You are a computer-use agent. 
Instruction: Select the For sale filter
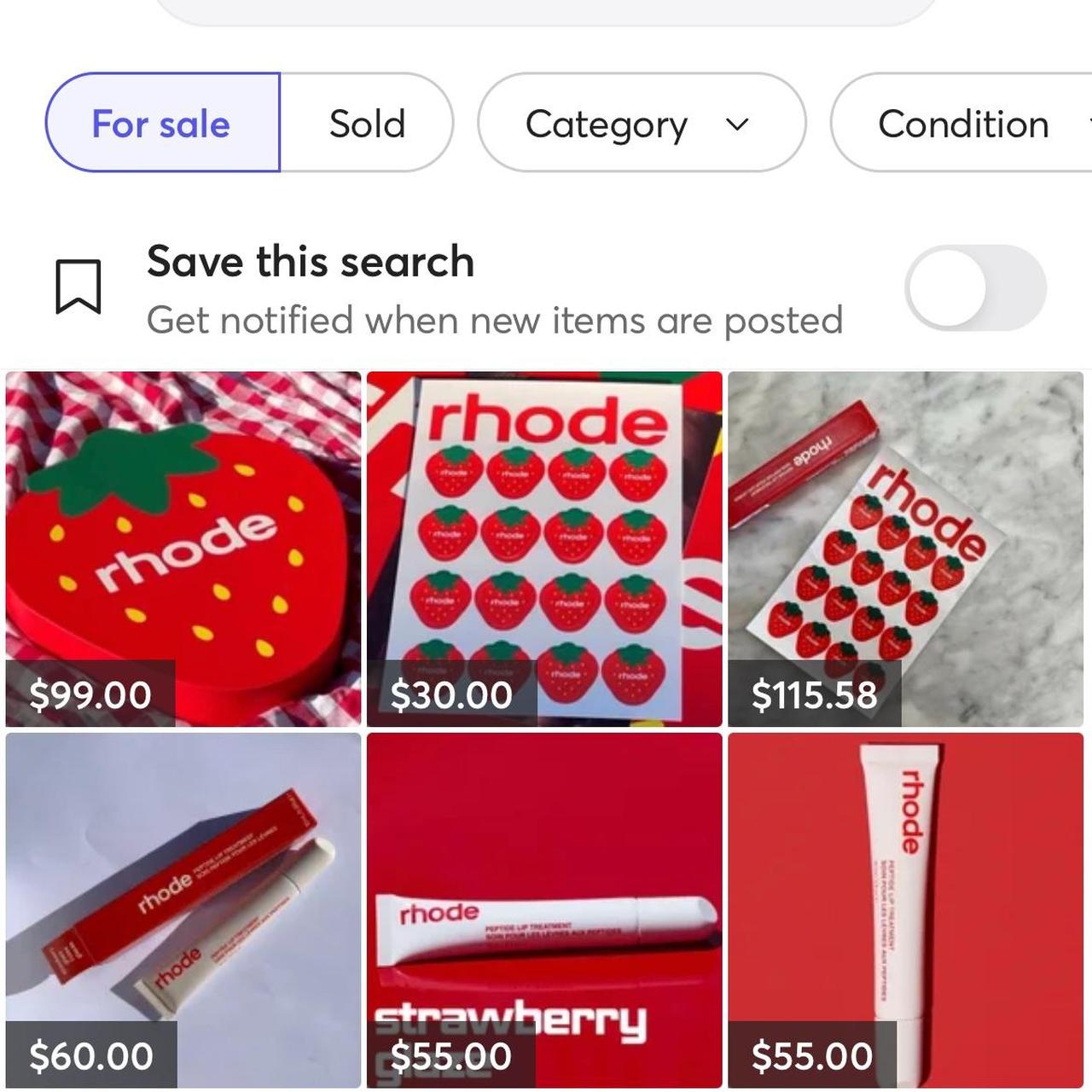[x=162, y=124]
